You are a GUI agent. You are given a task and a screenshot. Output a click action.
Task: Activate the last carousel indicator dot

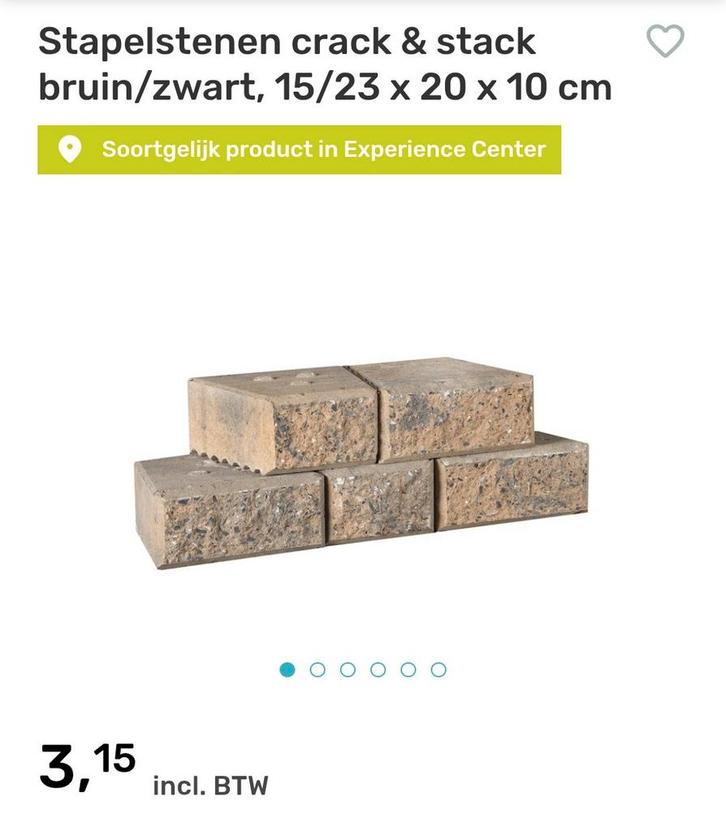[x=437, y=668]
